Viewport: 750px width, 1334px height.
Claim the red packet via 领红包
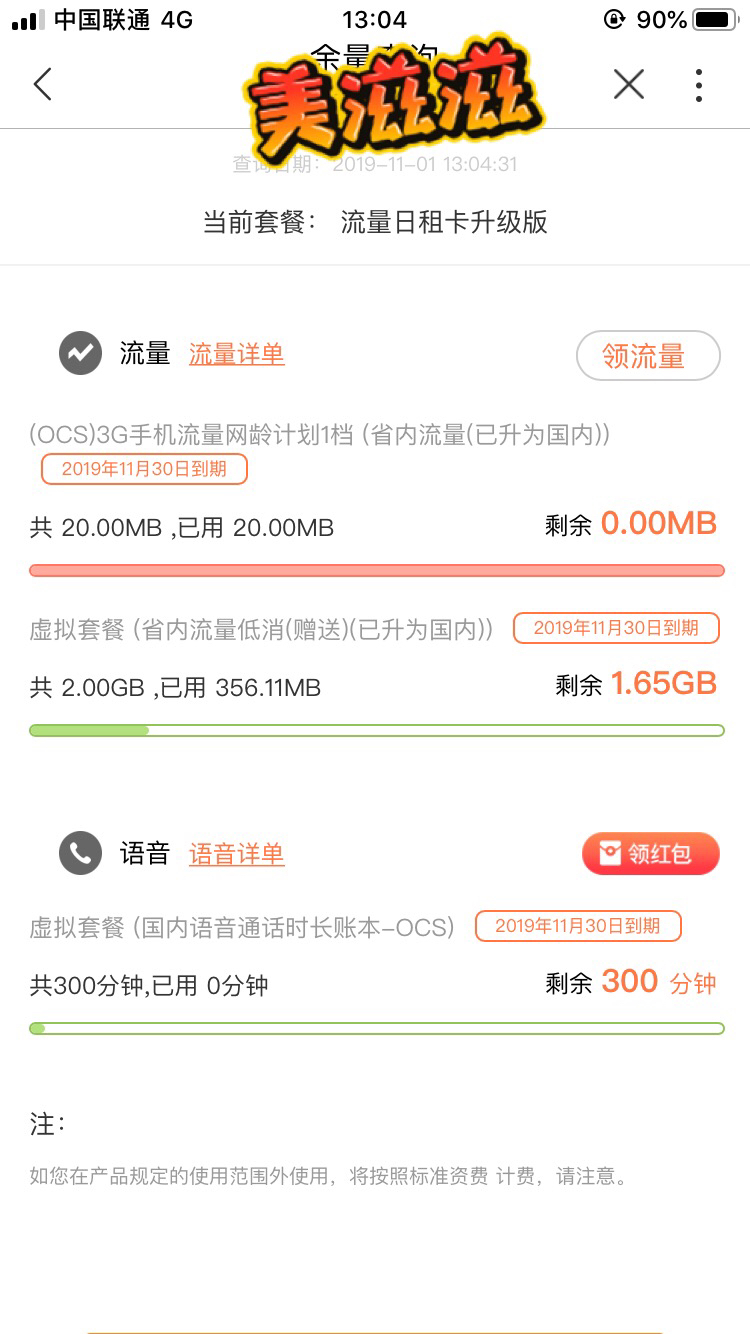pos(651,854)
